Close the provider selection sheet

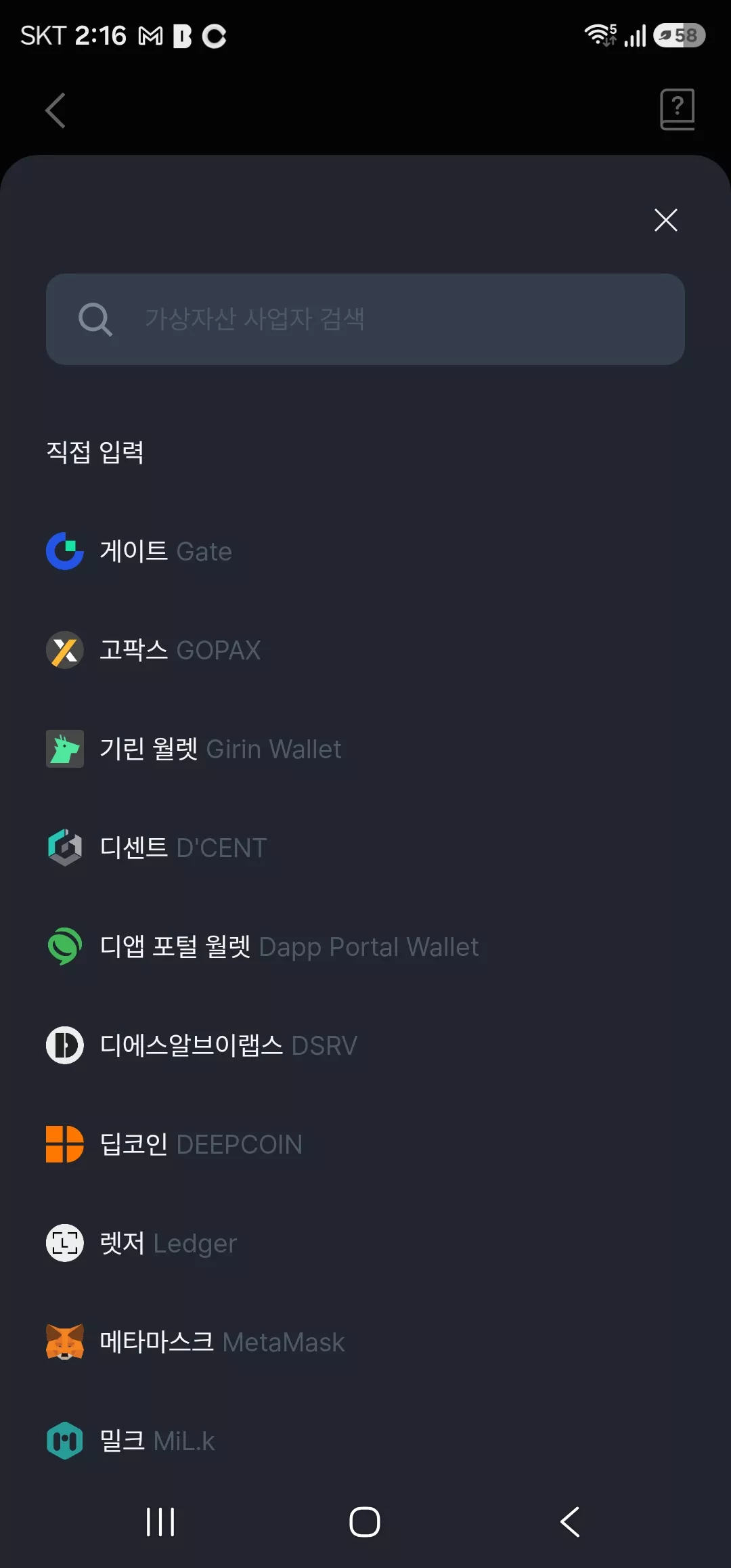coord(666,220)
